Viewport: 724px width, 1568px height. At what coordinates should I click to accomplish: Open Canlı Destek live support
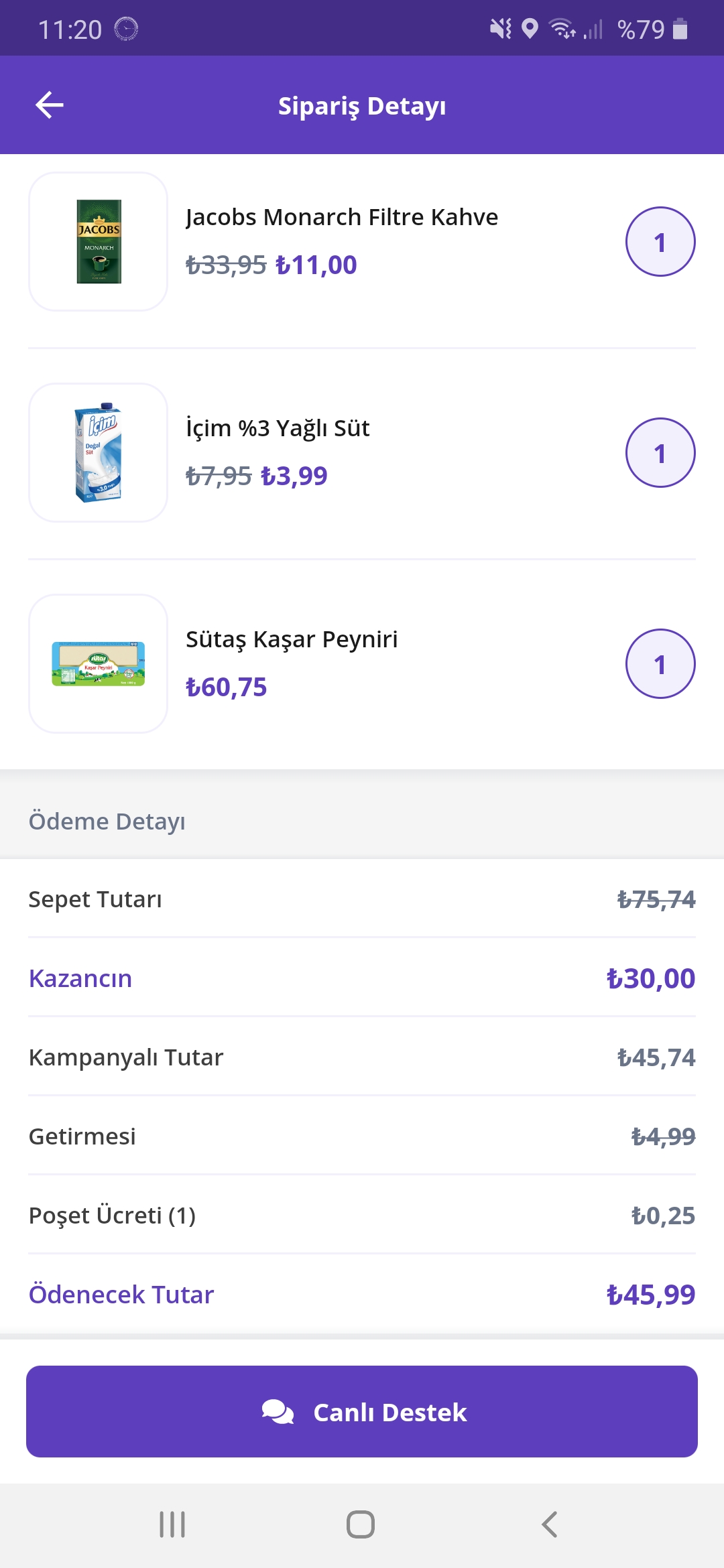362,1411
